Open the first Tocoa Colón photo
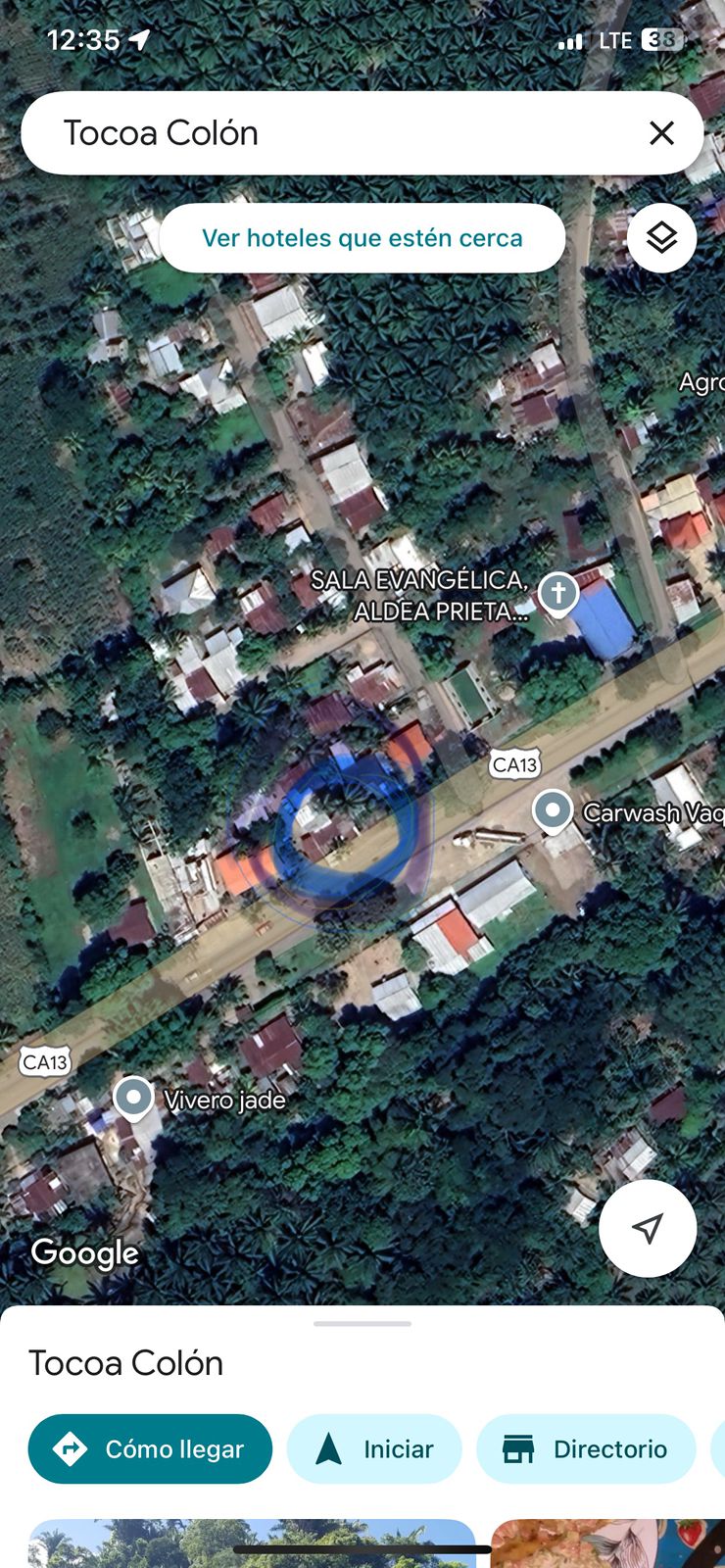This screenshot has height=1568, width=725. click(x=252, y=1543)
